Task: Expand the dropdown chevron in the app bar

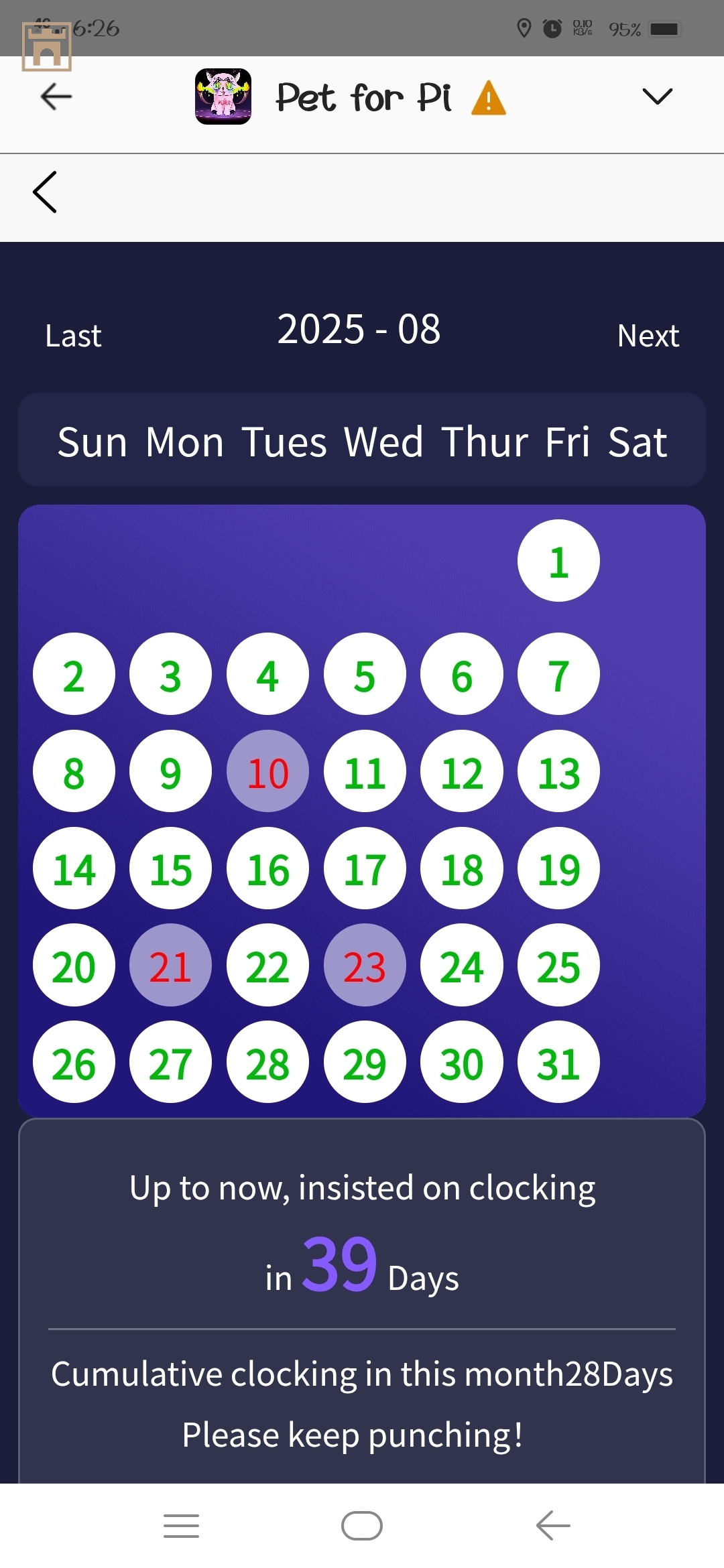Action: click(x=656, y=97)
